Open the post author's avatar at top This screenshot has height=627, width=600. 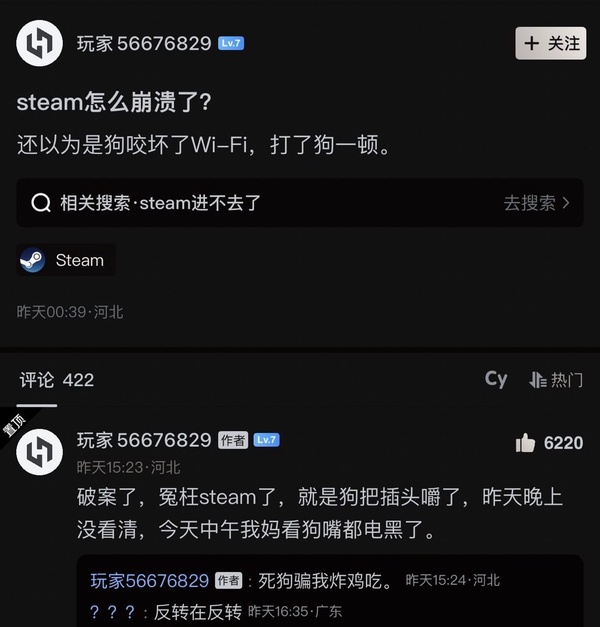41,43
